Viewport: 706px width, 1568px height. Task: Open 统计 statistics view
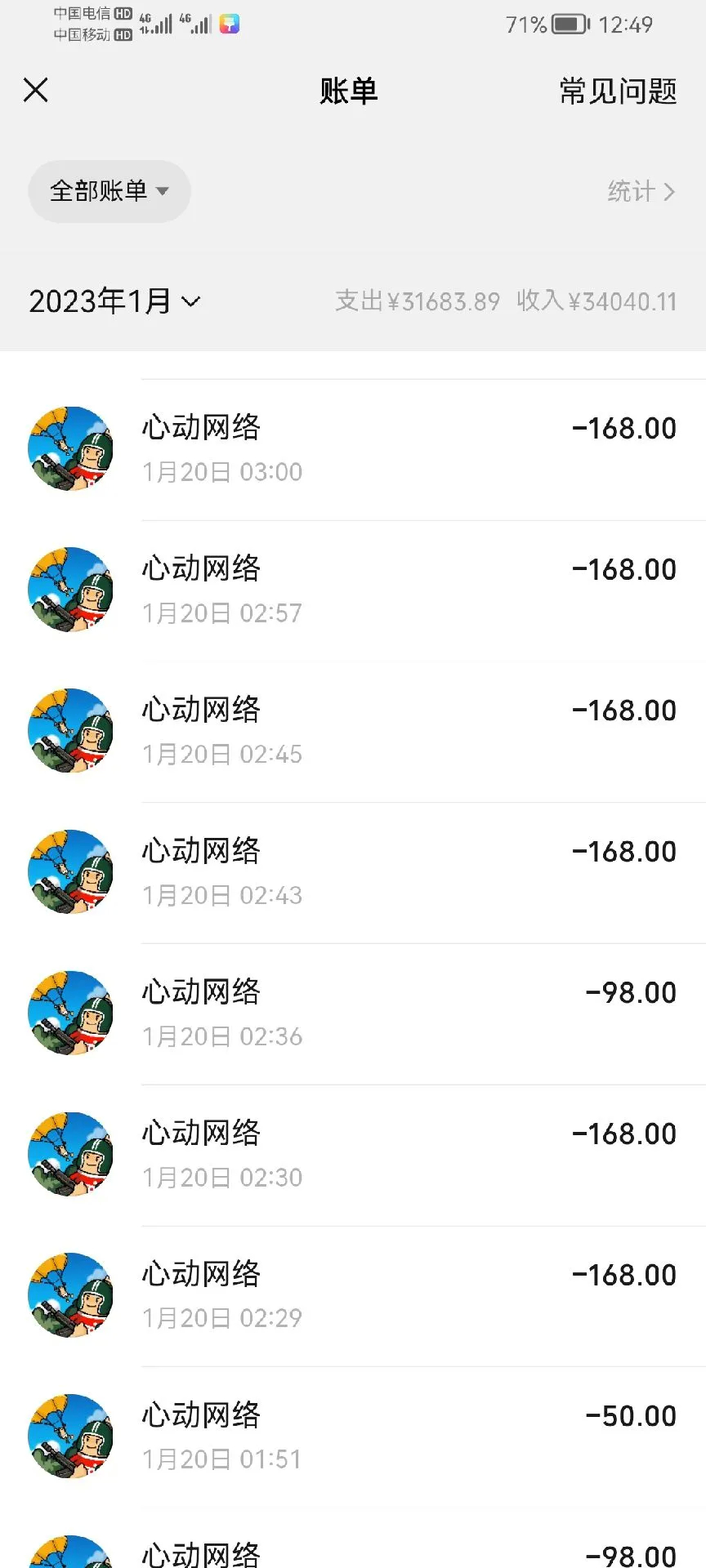pos(641,191)
